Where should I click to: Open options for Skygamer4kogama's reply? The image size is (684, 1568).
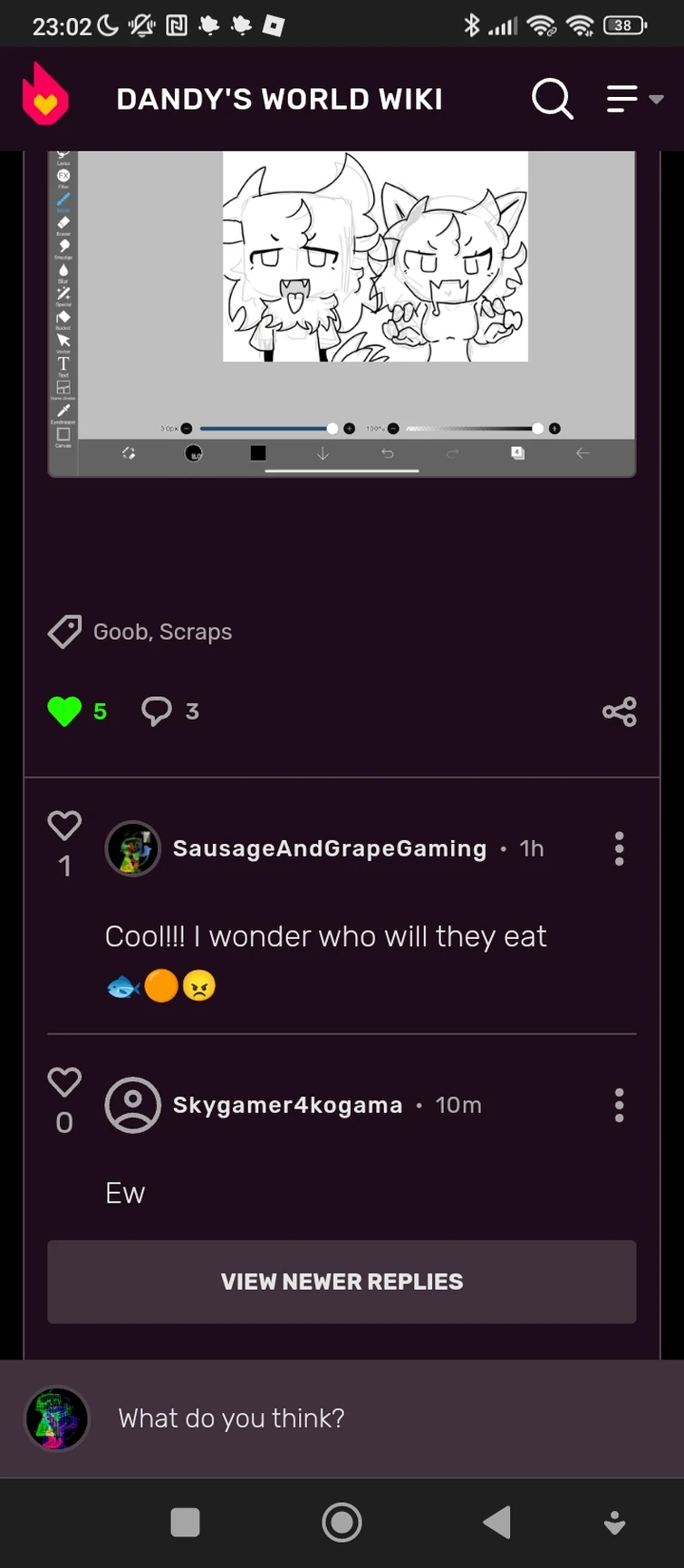620,1105
